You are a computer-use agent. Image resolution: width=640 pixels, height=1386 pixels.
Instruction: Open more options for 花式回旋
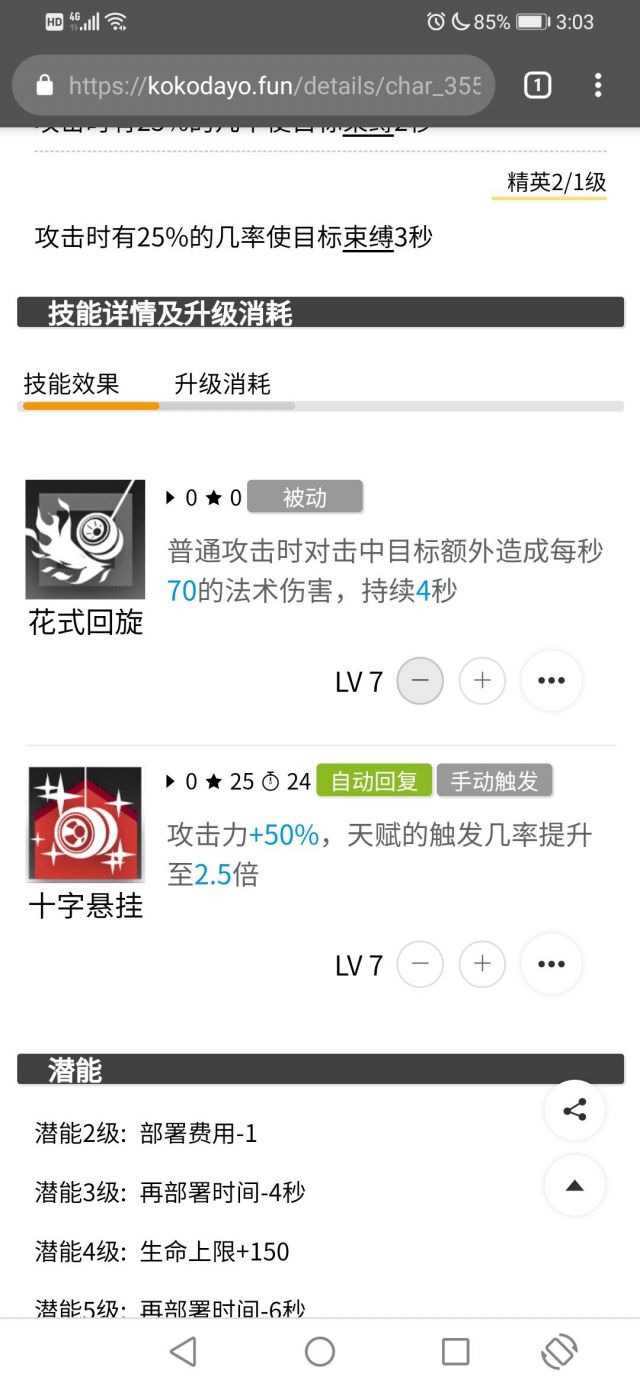[x=552, y=681]
